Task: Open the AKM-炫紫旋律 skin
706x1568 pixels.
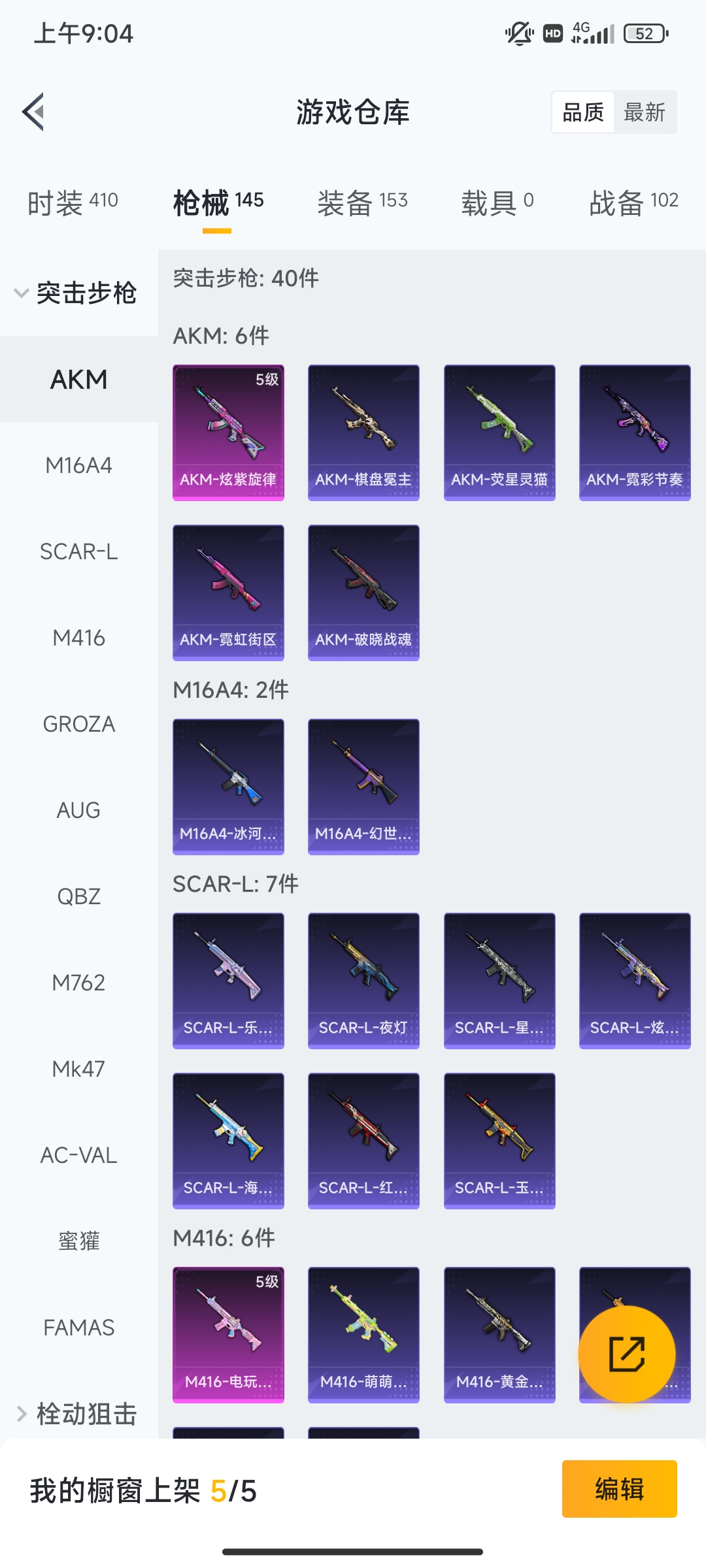Action: 228,433
